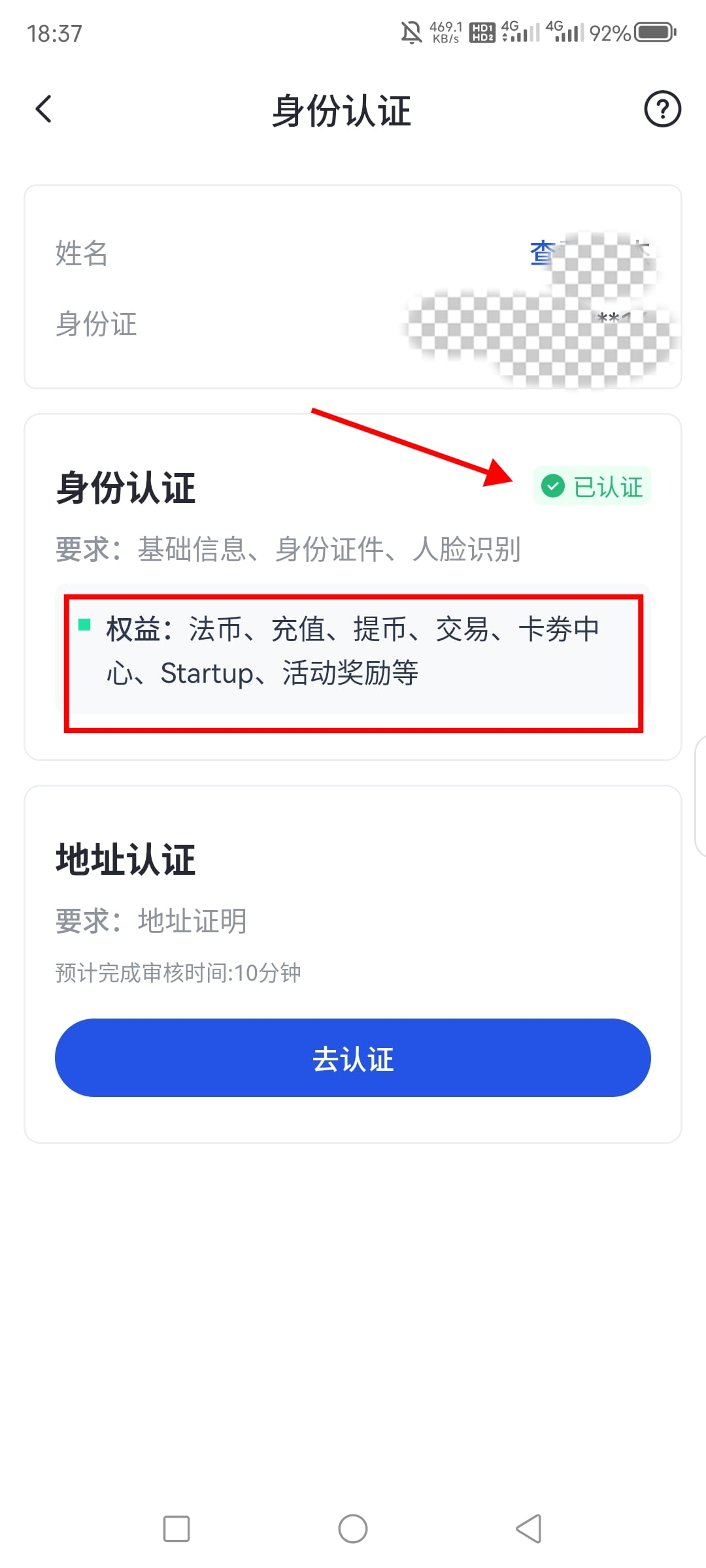This screenshot has width=706, height=1568.
Task: Tap the home circle navigation button
Action: 353,1530
